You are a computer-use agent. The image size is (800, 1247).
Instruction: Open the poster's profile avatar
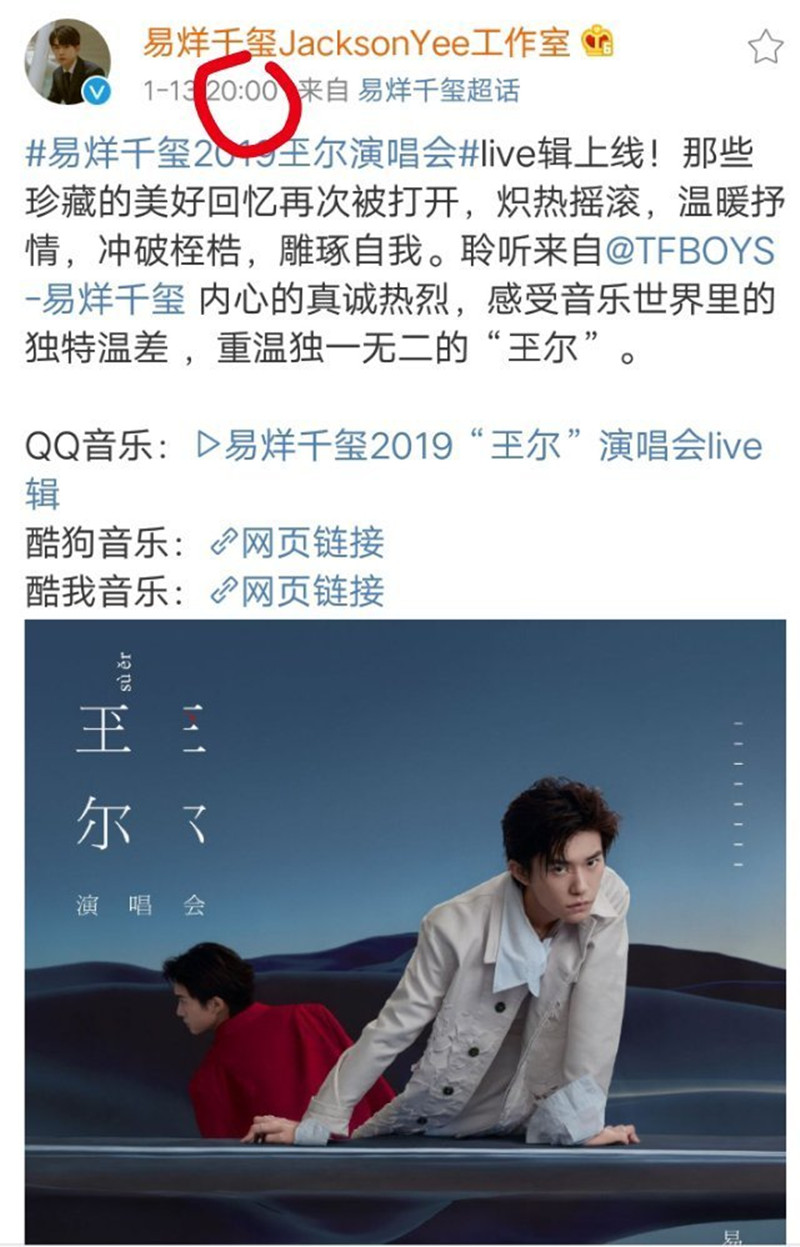67,62
